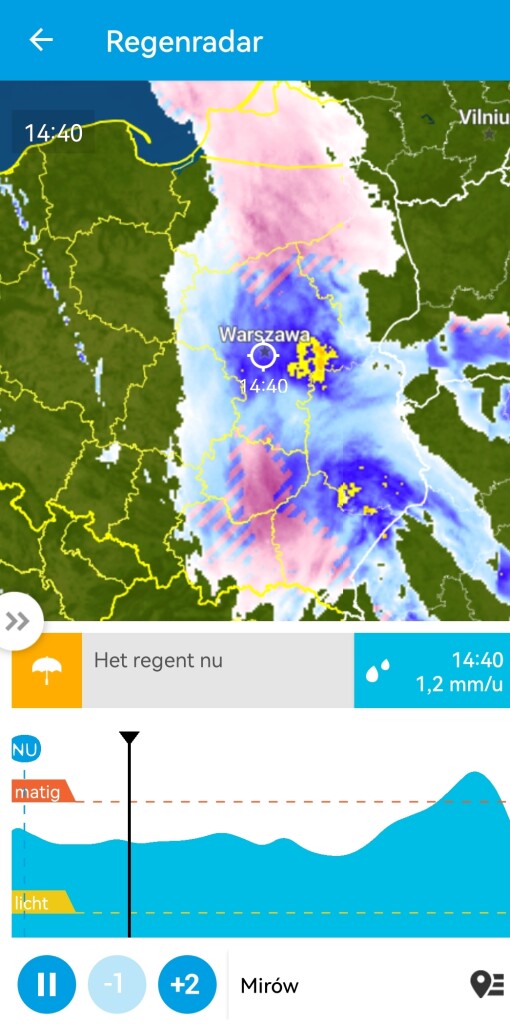Pause the rain radar animation
This screenshot has width=510, height=1024.
point(46,984)
